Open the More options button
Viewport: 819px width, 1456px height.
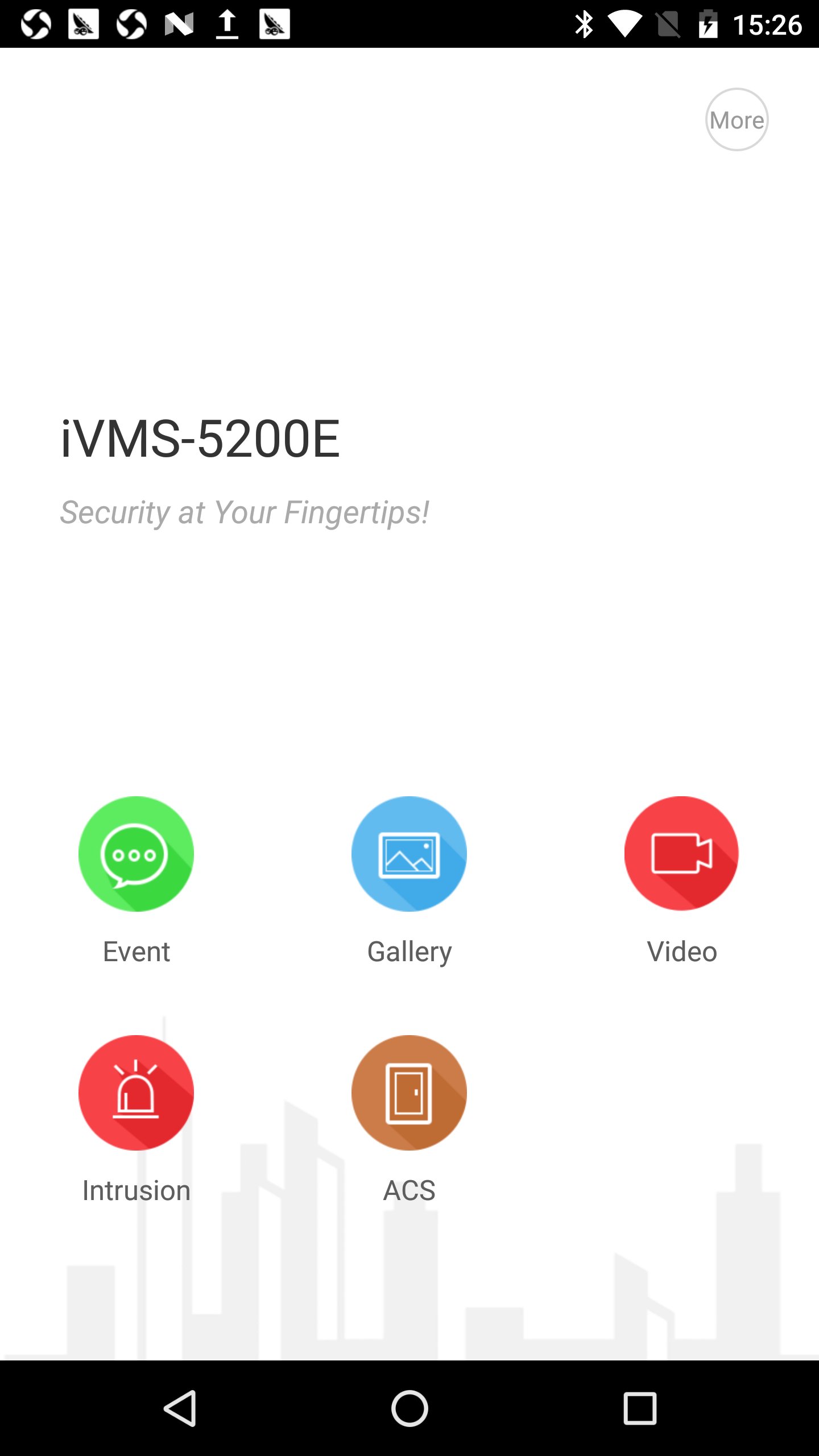(737, 120)
